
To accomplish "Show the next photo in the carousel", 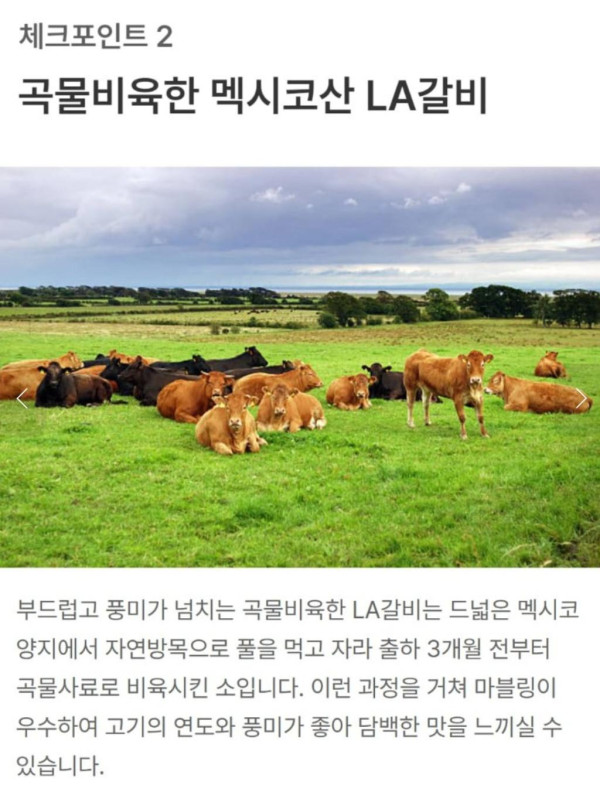I will pyautogui.click(x=580, y=399).
